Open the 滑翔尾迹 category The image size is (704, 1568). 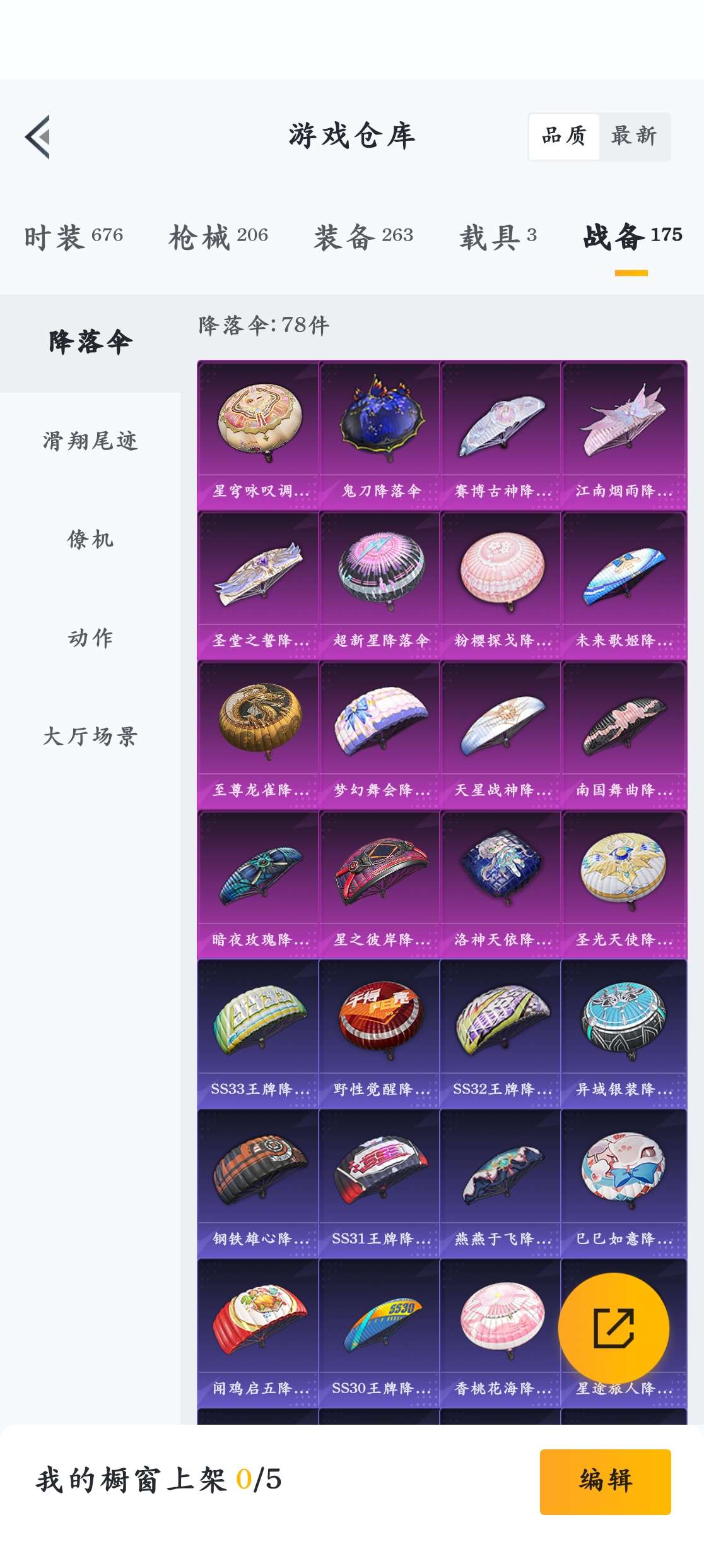pyautogui.click(x=90, y=441)
